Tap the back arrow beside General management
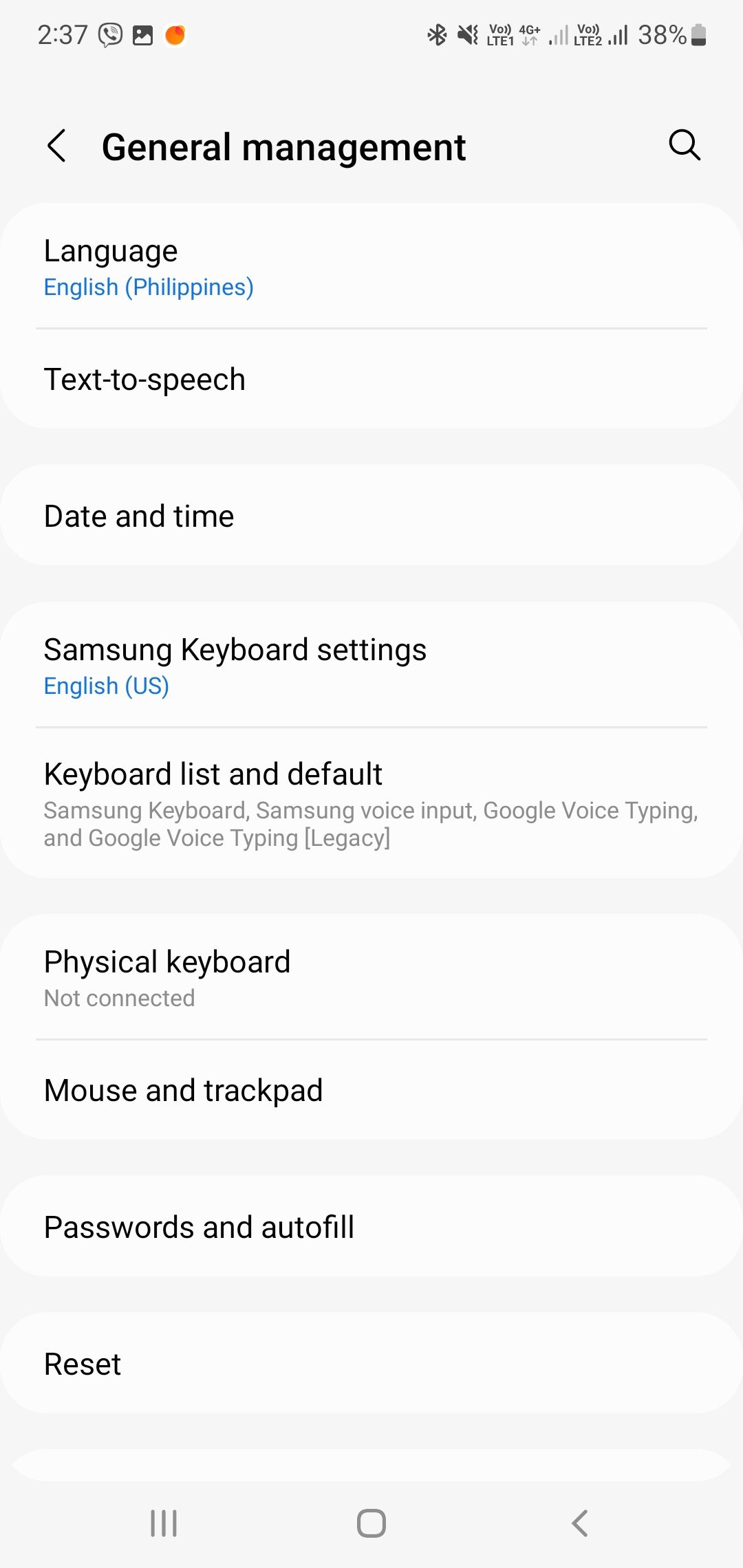Screen dimensions: 743x1568 56,146
